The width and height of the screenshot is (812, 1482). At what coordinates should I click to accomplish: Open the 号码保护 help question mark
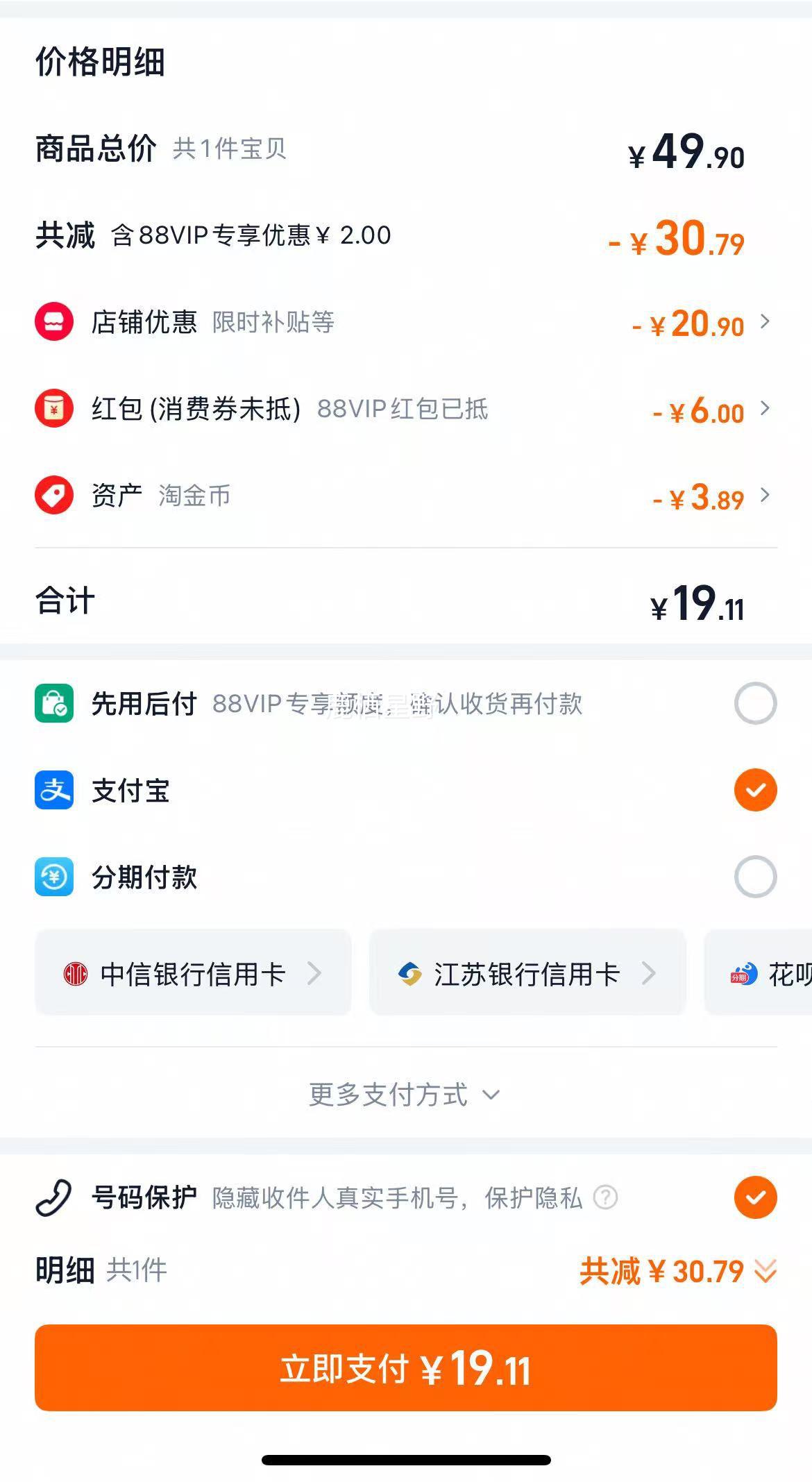[x=605, y=1197]
